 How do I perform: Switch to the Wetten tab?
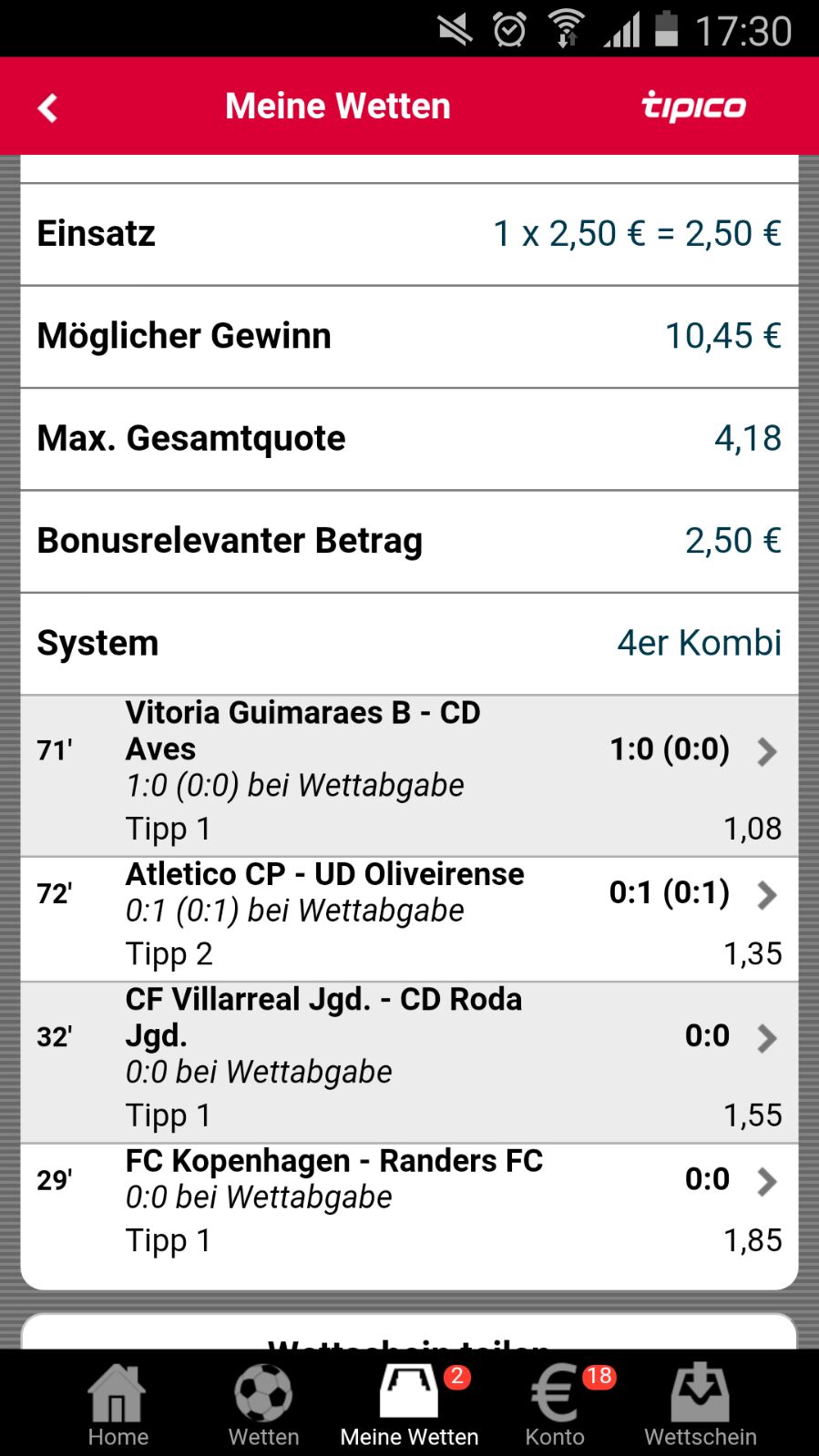tap(263, 1404)
